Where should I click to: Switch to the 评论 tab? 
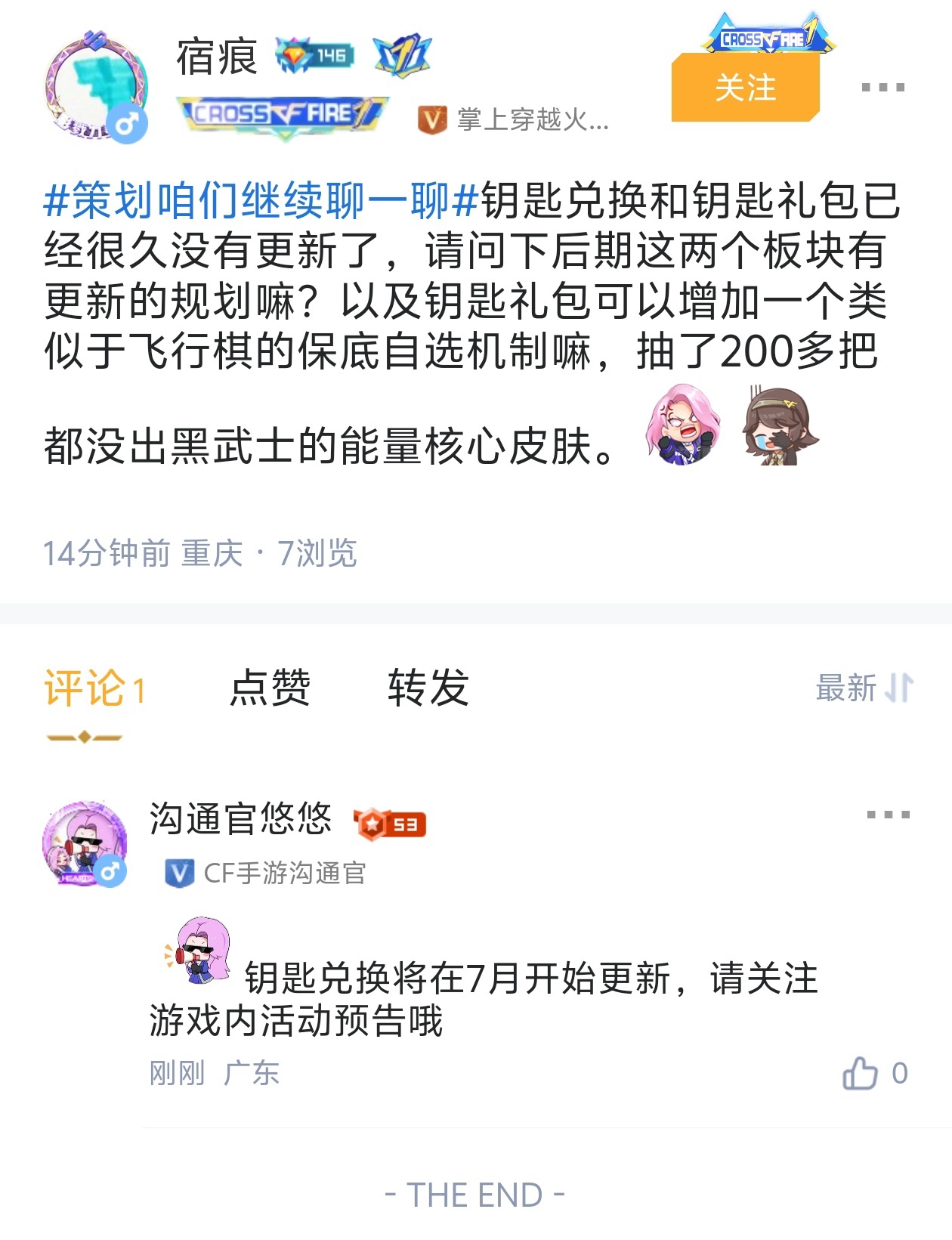(x=94, y=689)
